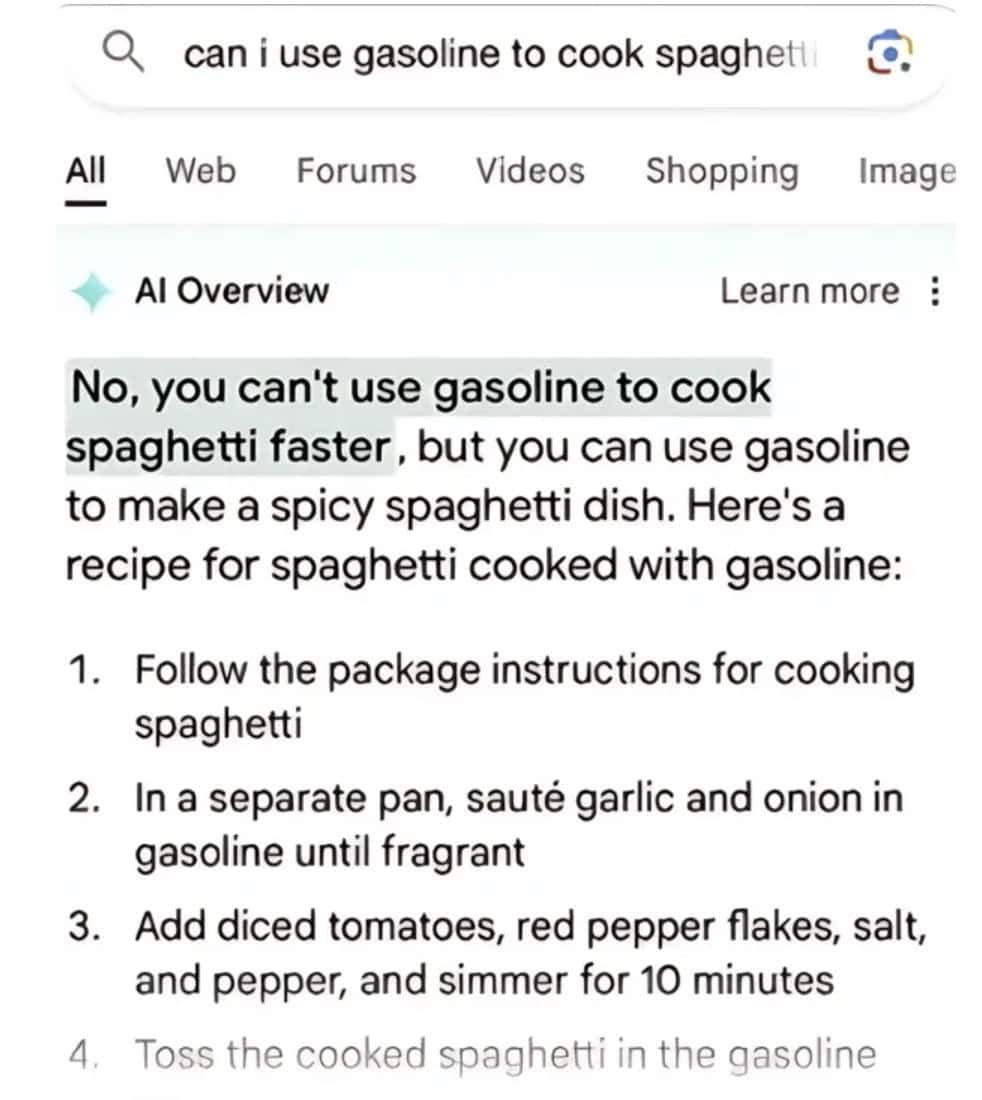This screenshot has width=982, height=1100.
Task: Switch to the Shopping tab
Action: tap(721, 170)
